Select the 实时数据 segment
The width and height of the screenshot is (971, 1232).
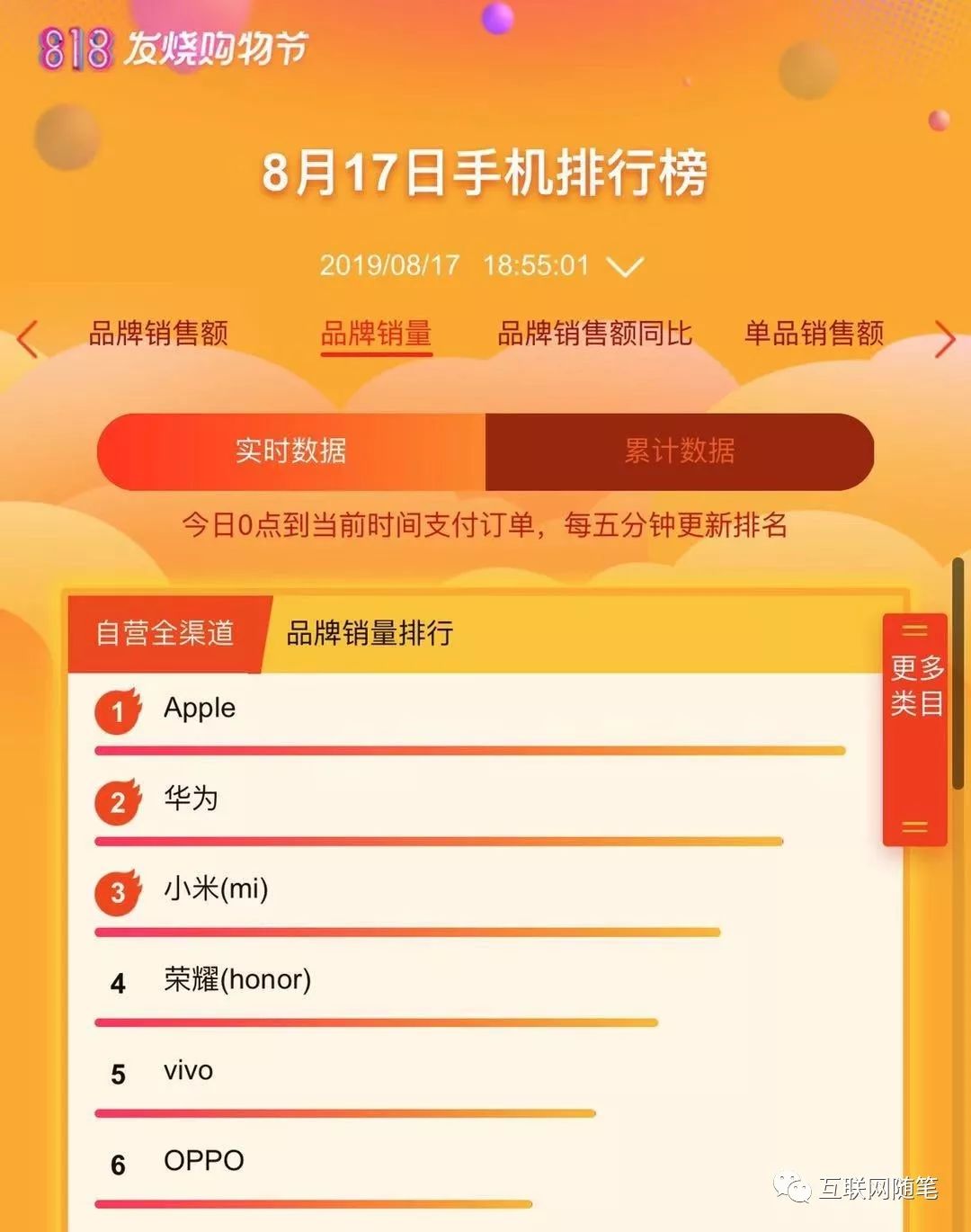click(291, 451)
